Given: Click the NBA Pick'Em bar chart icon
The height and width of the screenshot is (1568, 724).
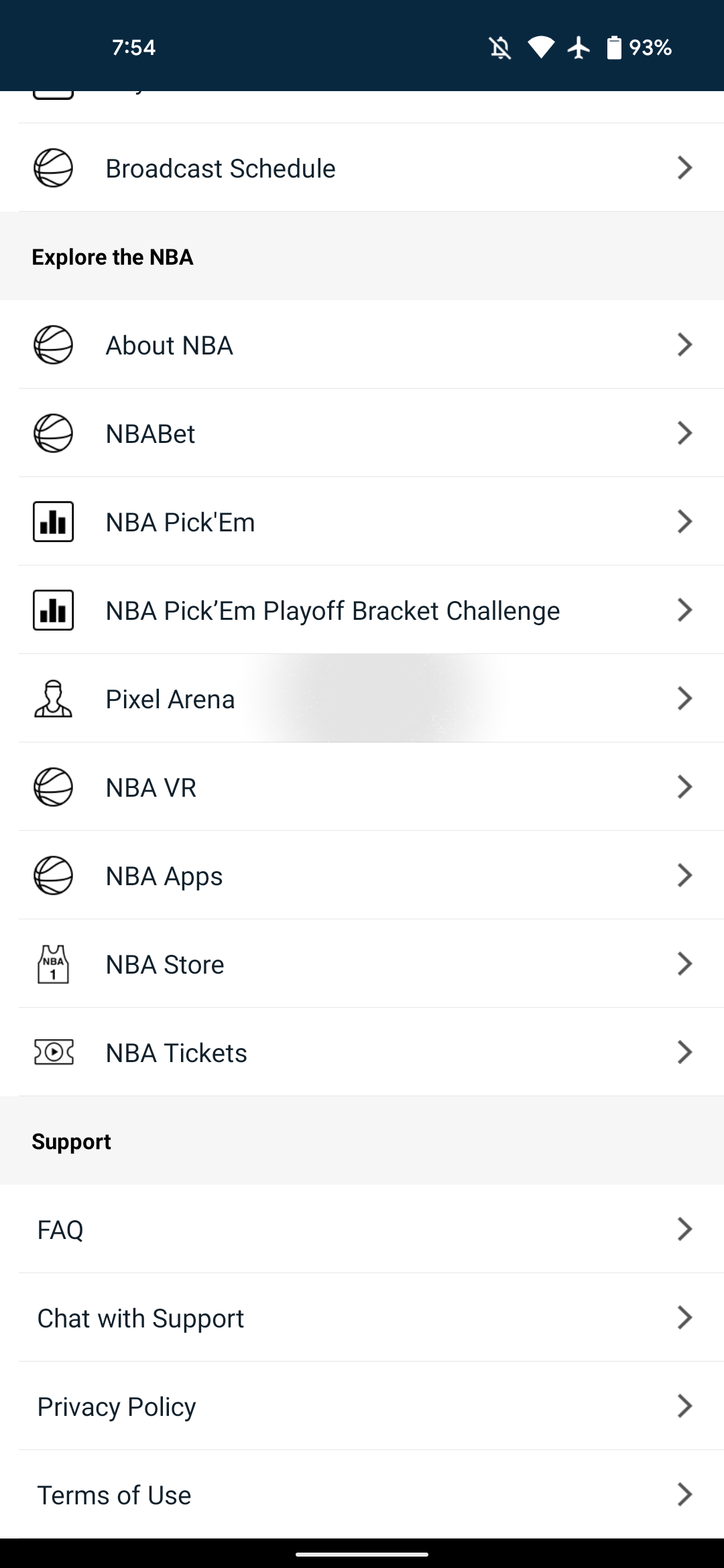Looking at the screenshot, I should coord(53,521).
